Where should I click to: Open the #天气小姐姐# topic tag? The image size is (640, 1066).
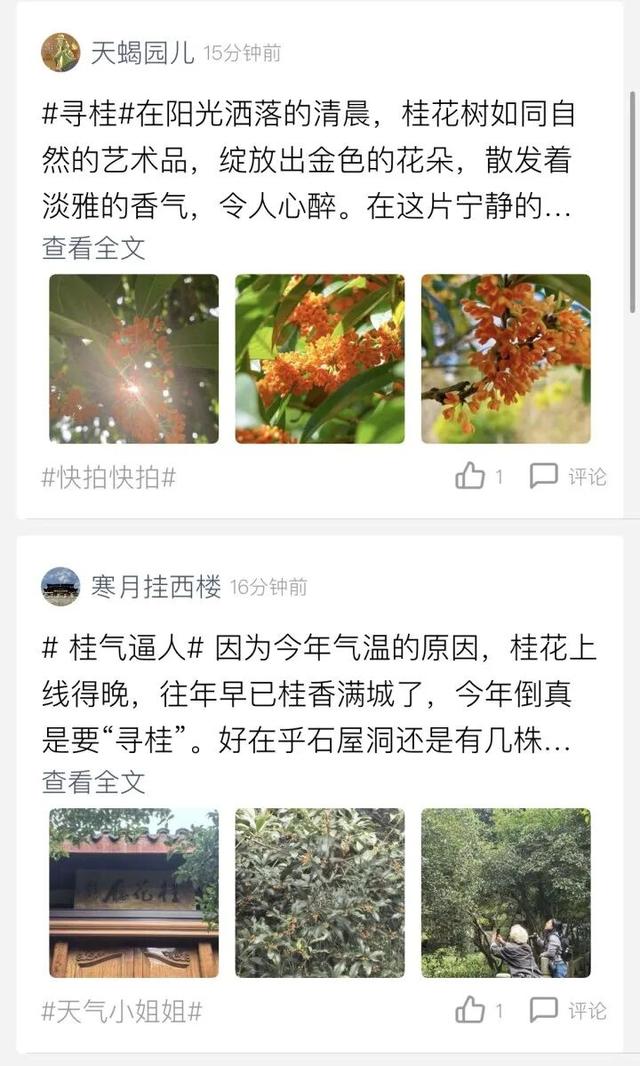coord(121,1012)
